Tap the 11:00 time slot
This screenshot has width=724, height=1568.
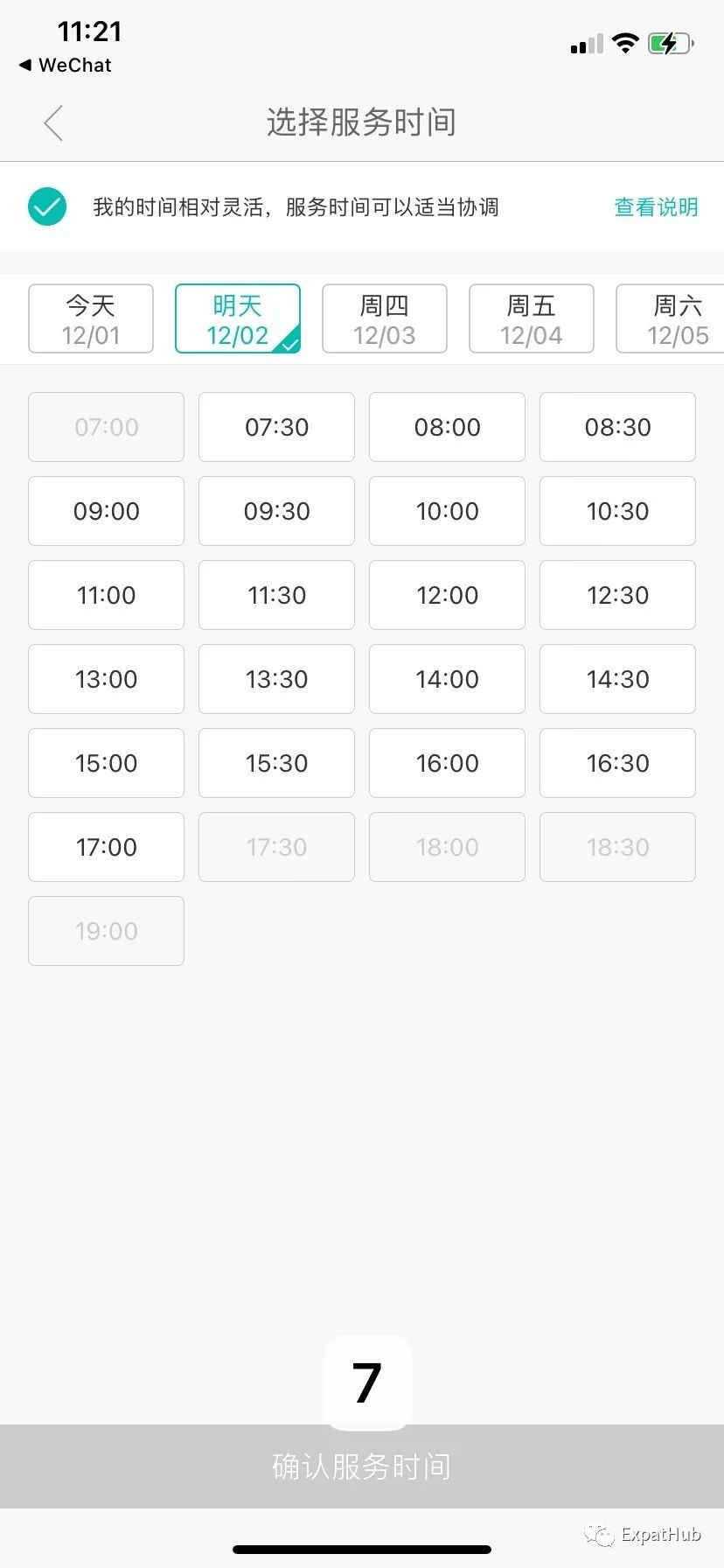pyautogui.click(x=106, y=595)
